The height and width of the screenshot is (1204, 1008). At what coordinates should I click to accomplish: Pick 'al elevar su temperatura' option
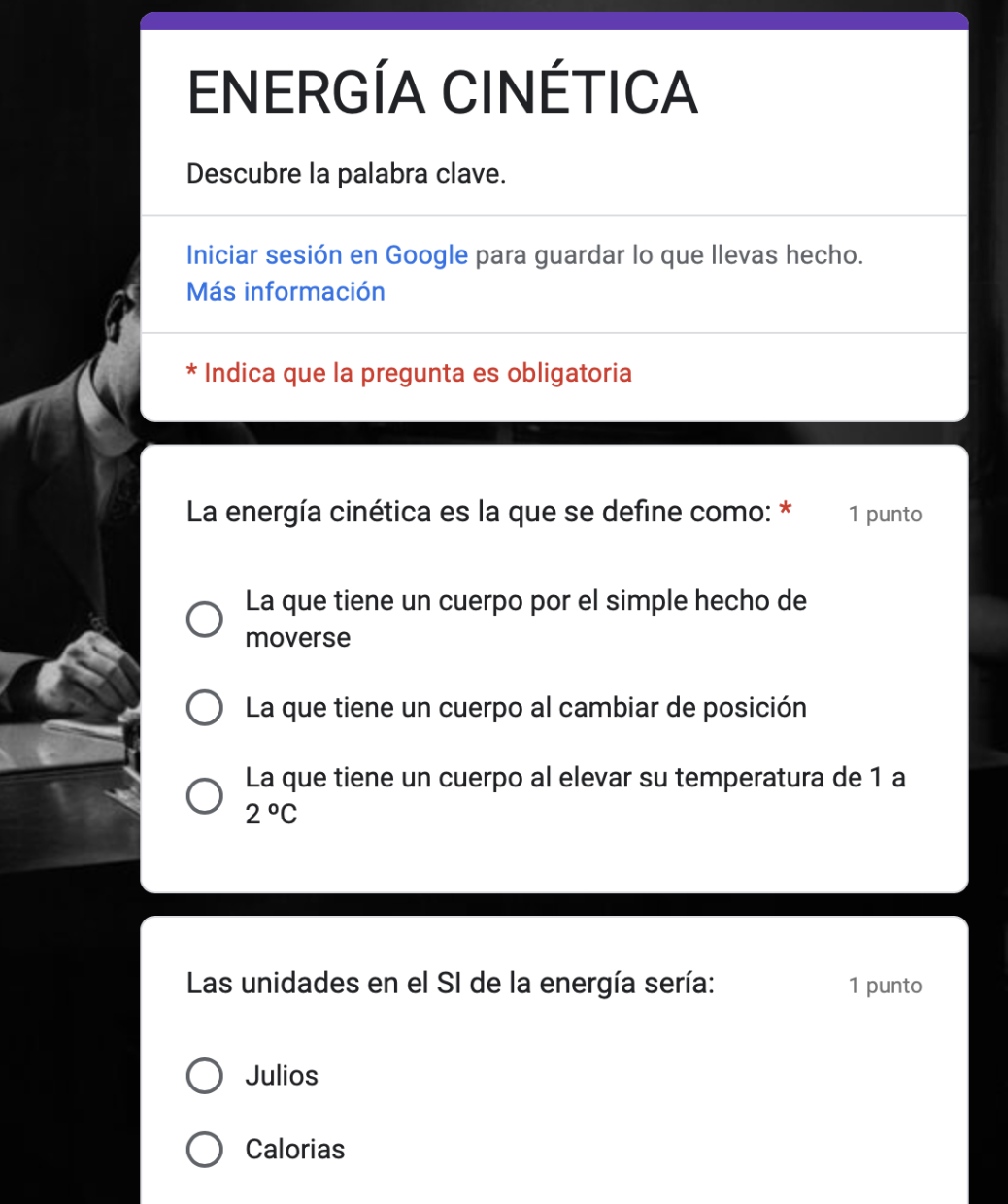point(205,796)
